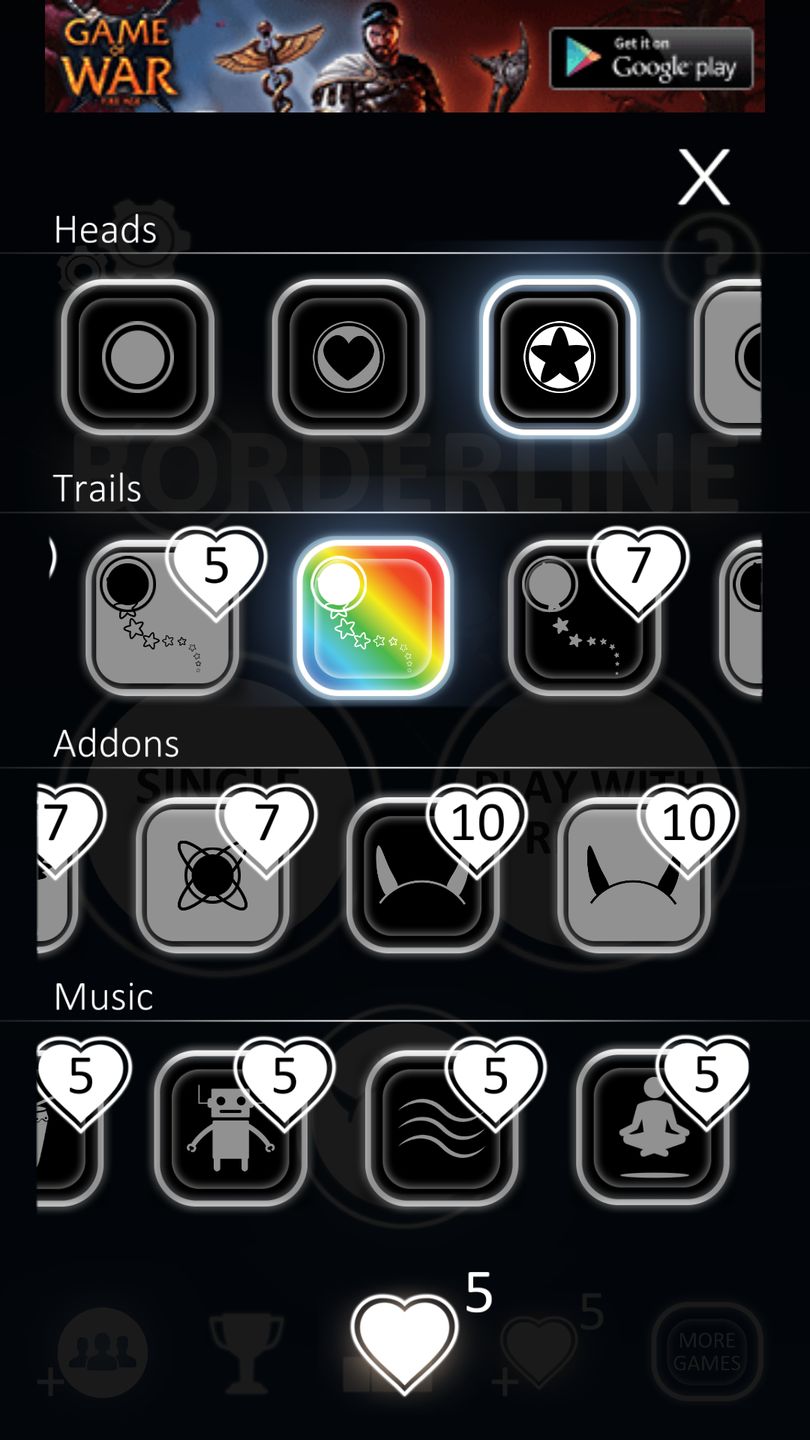Get the 7-heart atom orbit addon

click(x=212, y=875)
